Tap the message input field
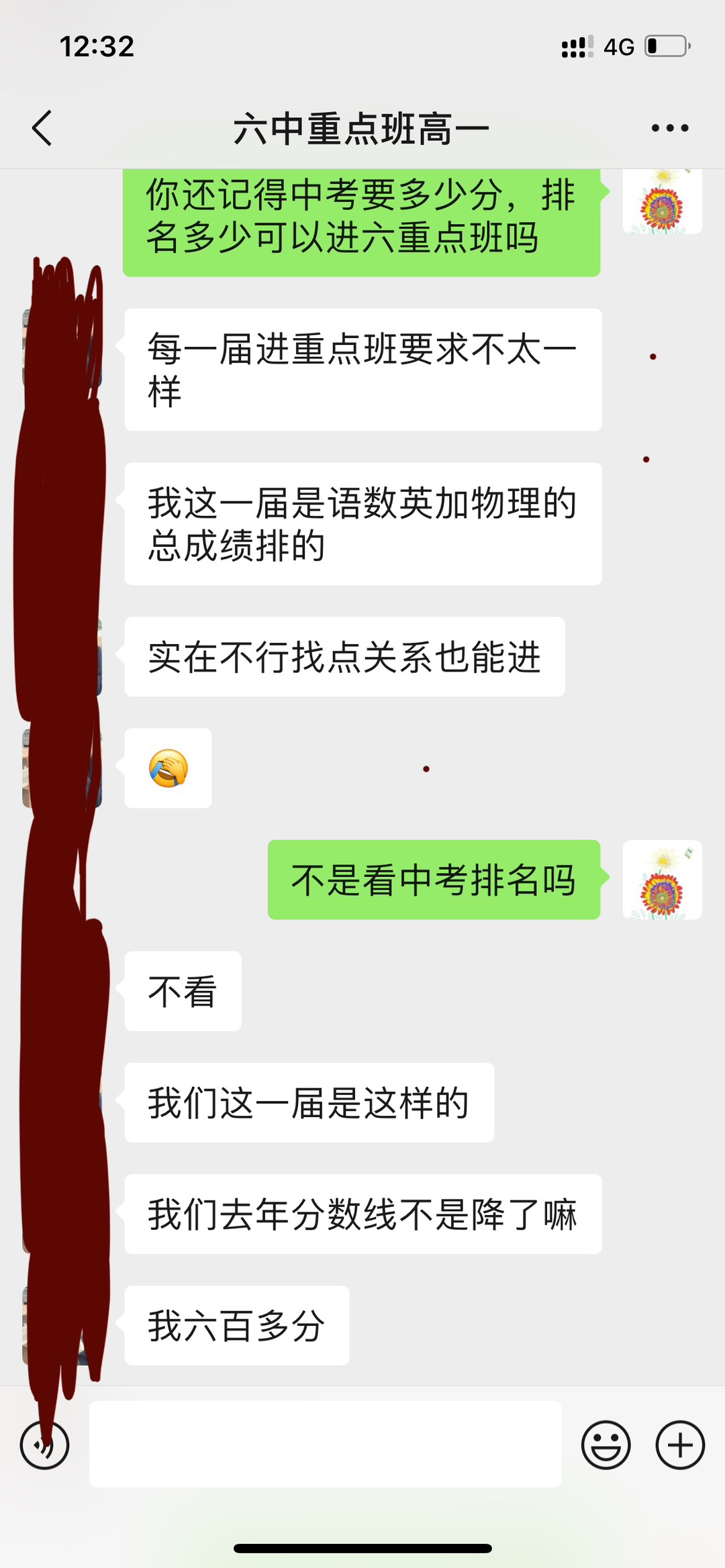 (x=325, y=1444)
